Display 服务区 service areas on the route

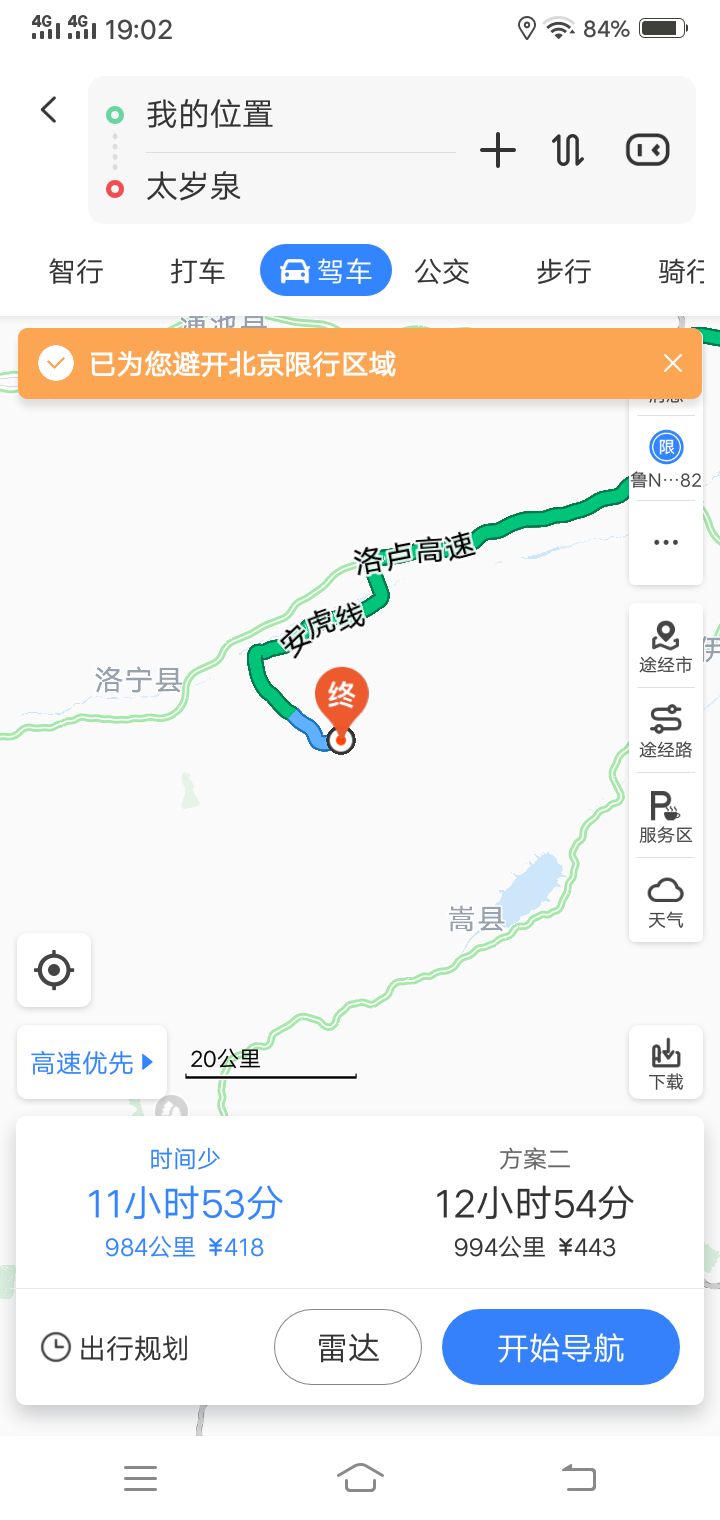(666, 817)
